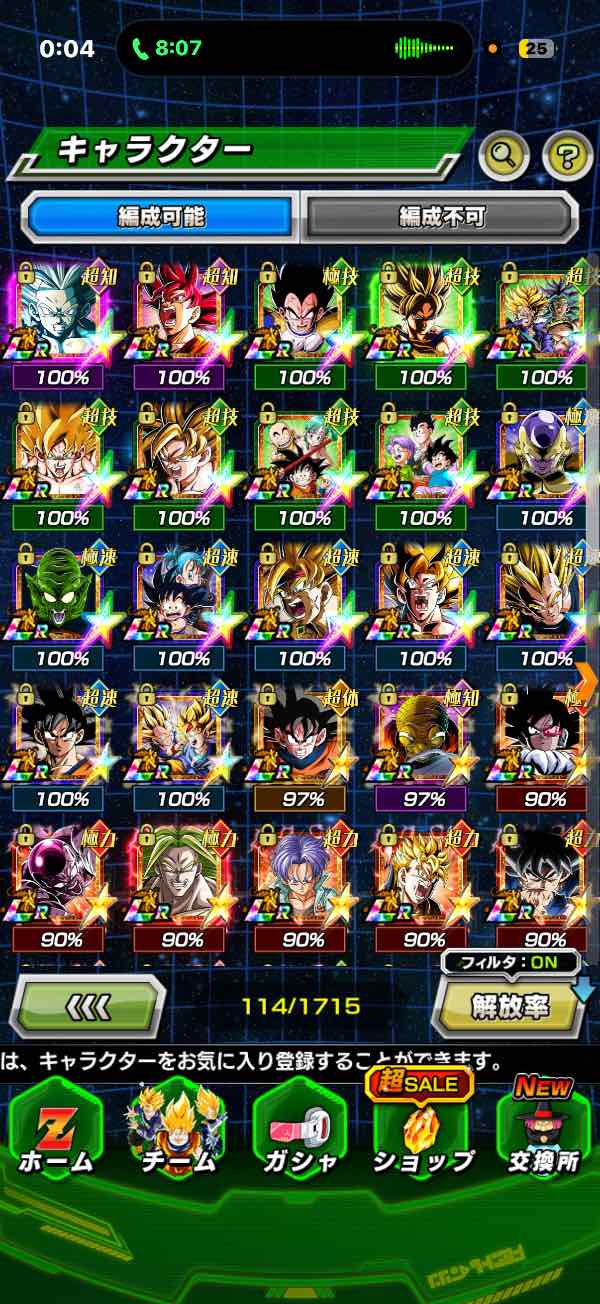The image size is (600, 1304).
Task: Open the フィルタ ON filter
Action: [x=512, y=964]
